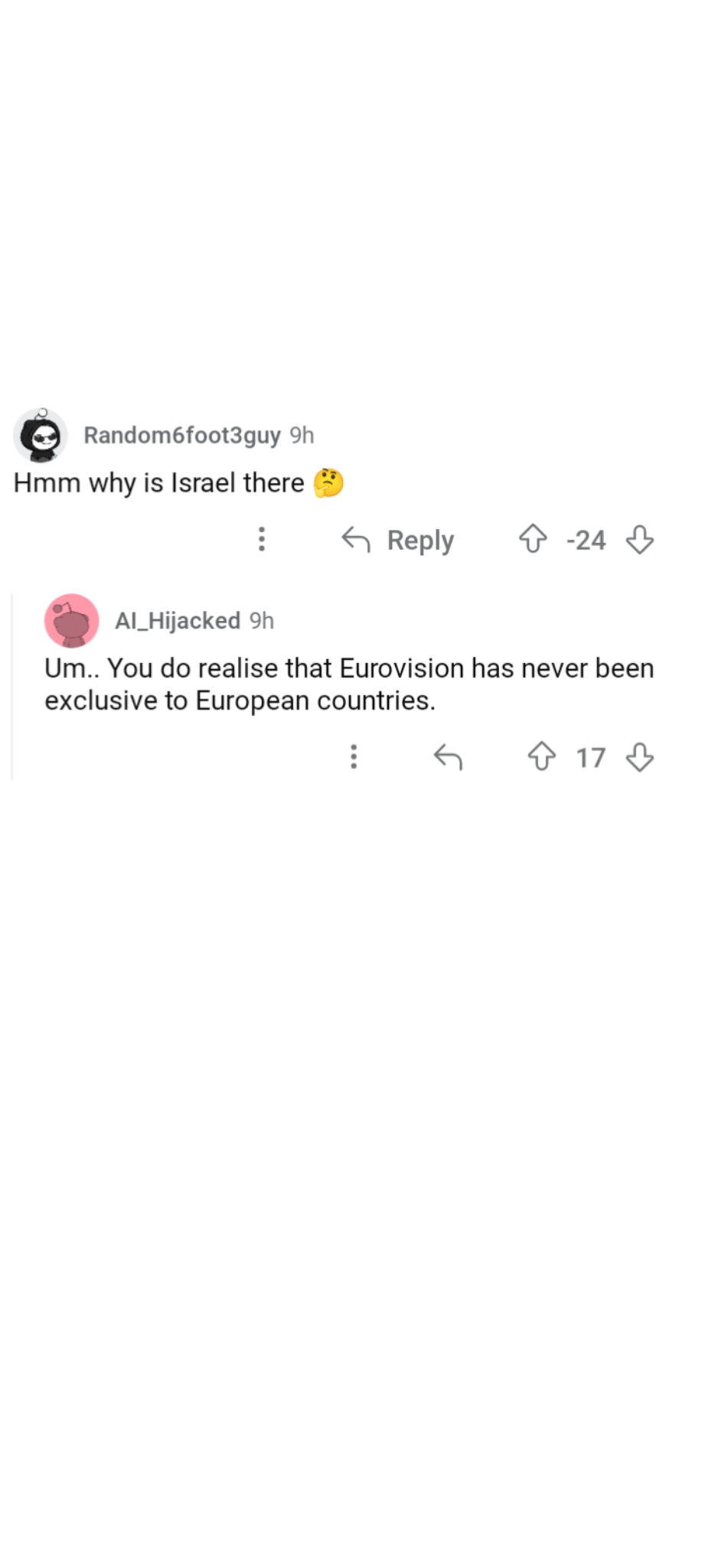Open the Random6foot3guy username link
Screen dimensions: 705x1568
click(x=182, y=436)
